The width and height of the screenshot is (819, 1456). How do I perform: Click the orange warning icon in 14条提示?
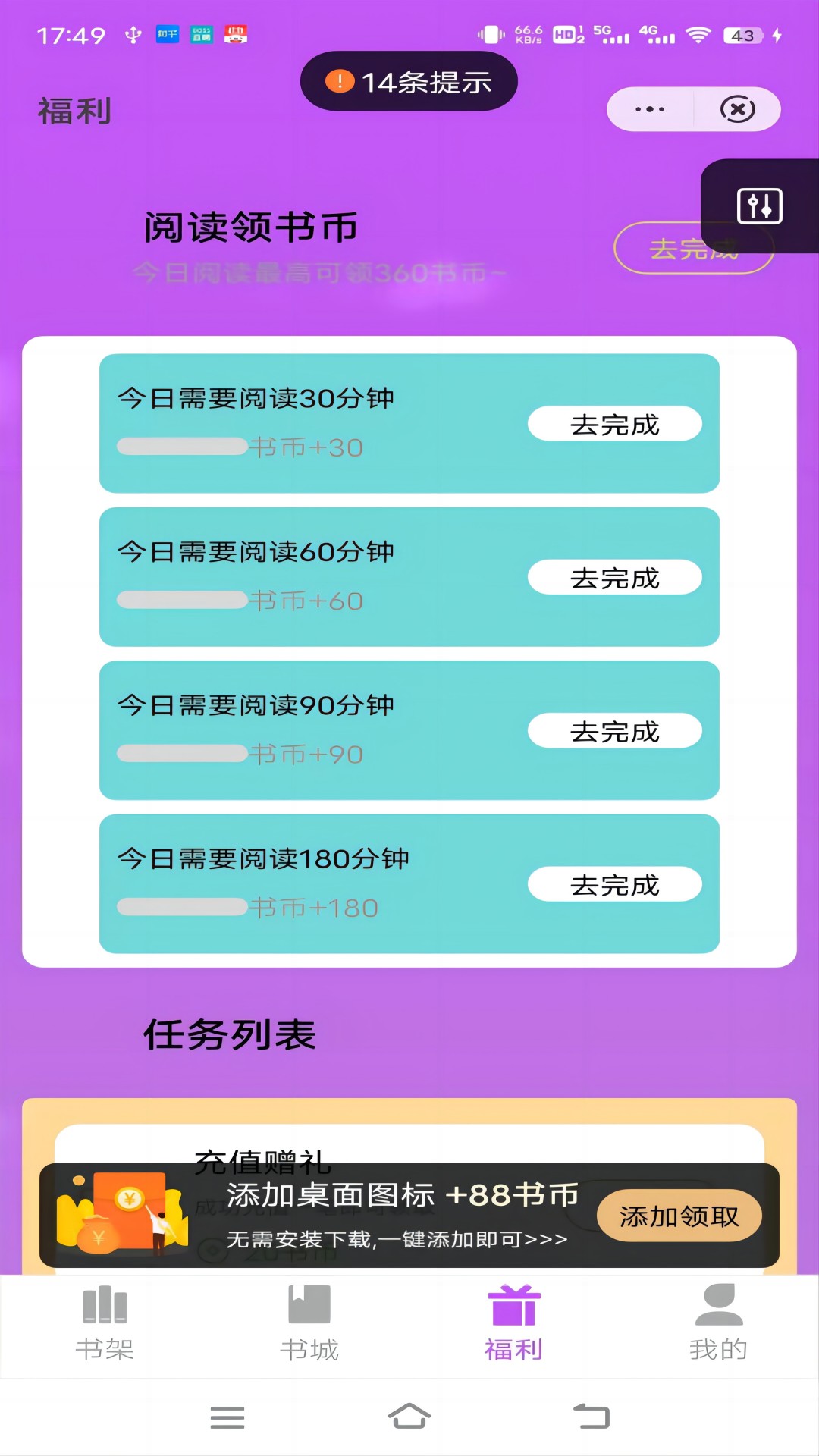(340, 81)
